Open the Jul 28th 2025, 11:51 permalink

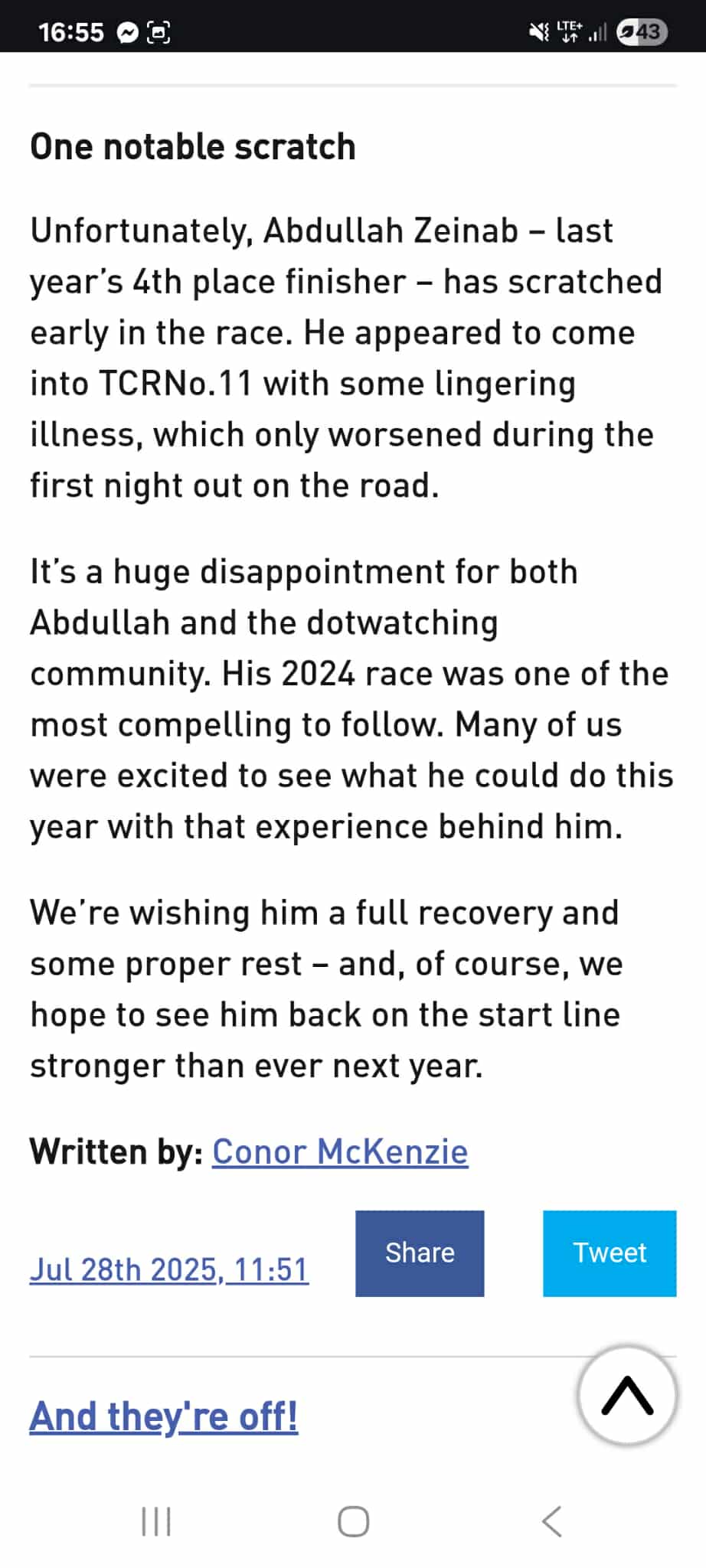tap(169, 1269)
